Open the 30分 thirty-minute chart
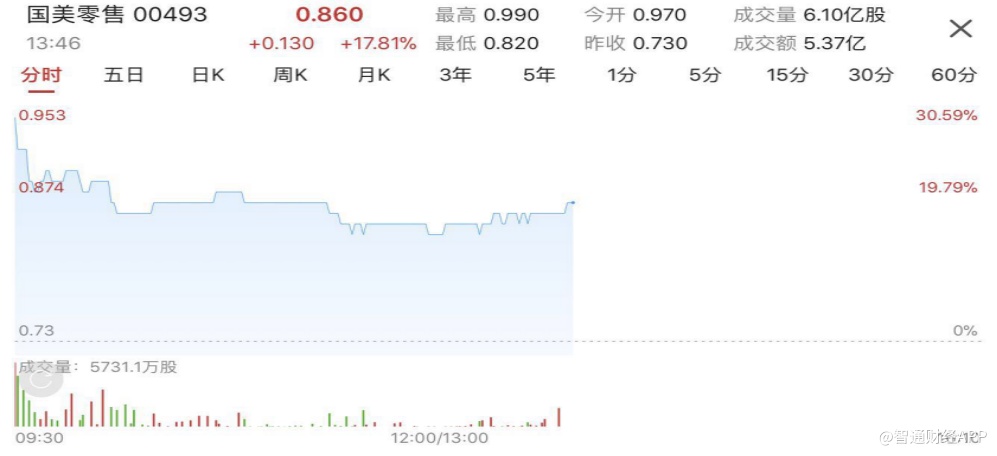The image size is (997, 456). (870, 75)
